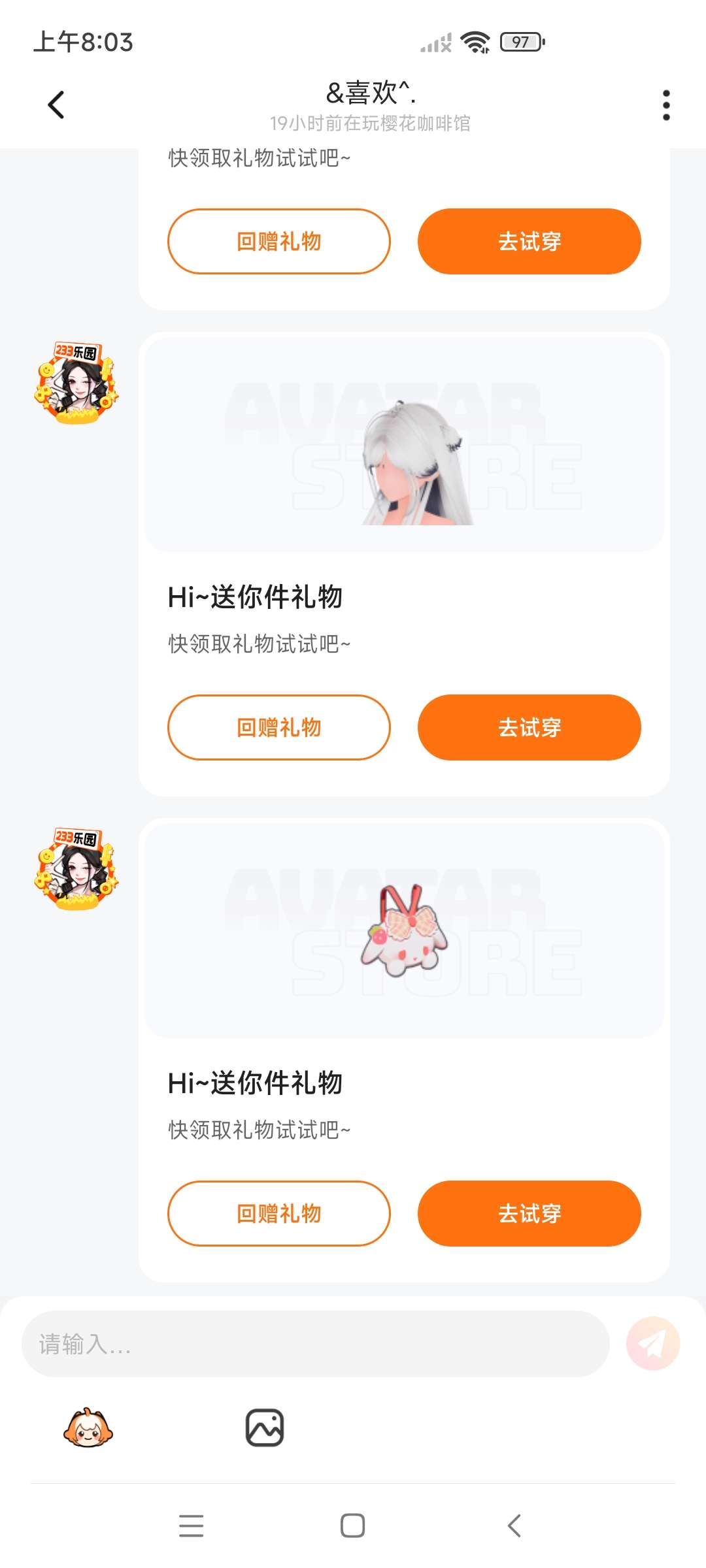Screen dimensions: 706x1568
Task: Open the white hair gift card
Action: (x=404, y=446)
